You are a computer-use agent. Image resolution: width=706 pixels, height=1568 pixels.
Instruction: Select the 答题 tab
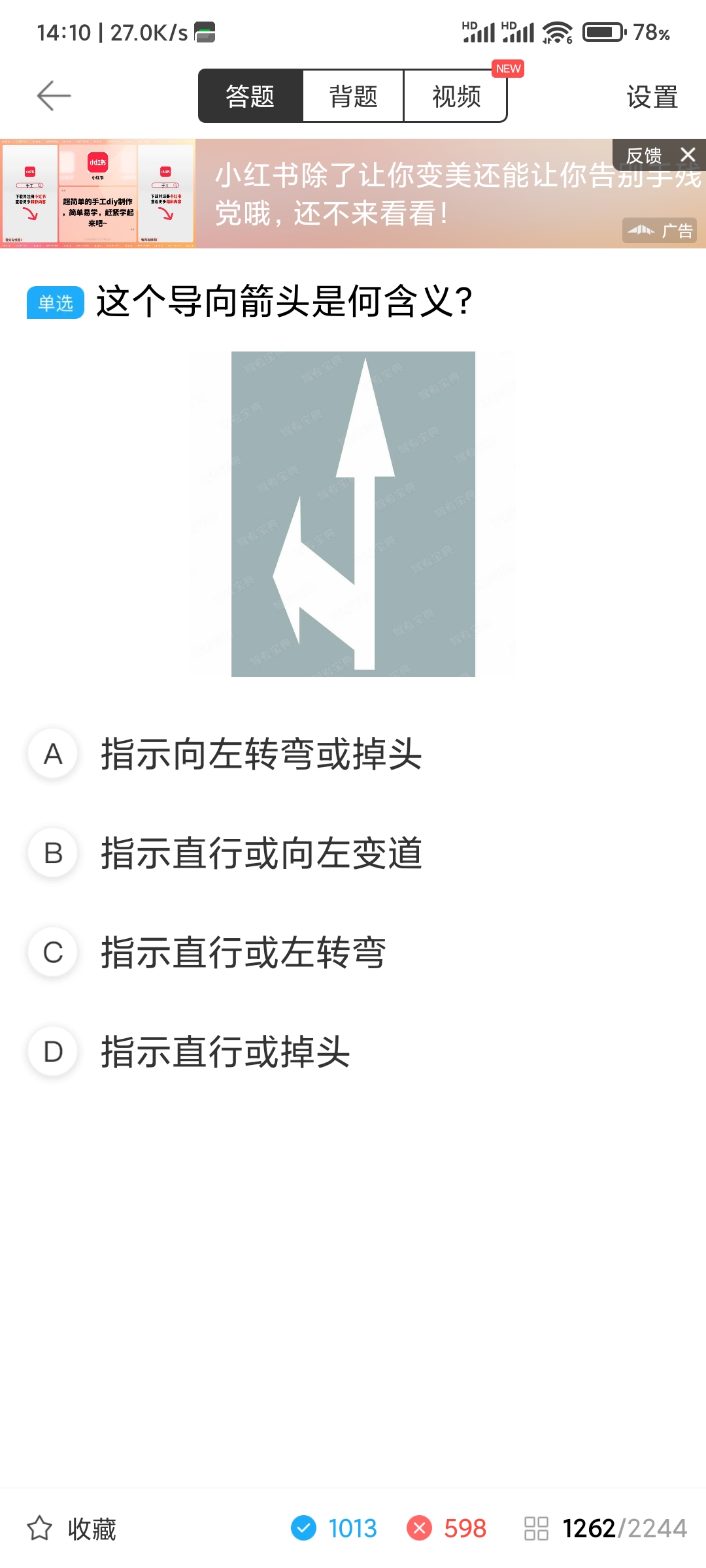(250, 96)
